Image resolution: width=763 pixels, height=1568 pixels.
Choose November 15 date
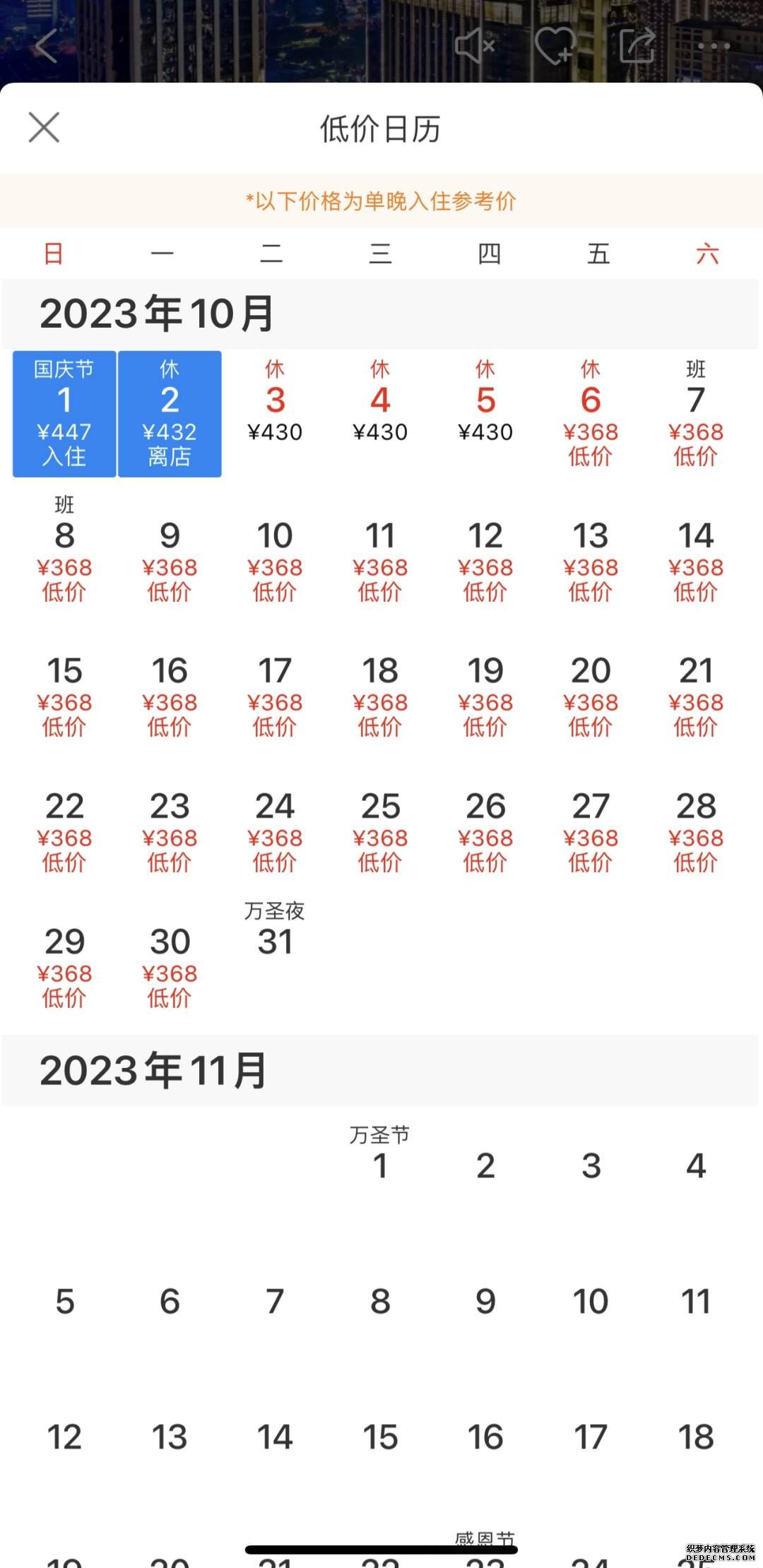click(380, 1437)
